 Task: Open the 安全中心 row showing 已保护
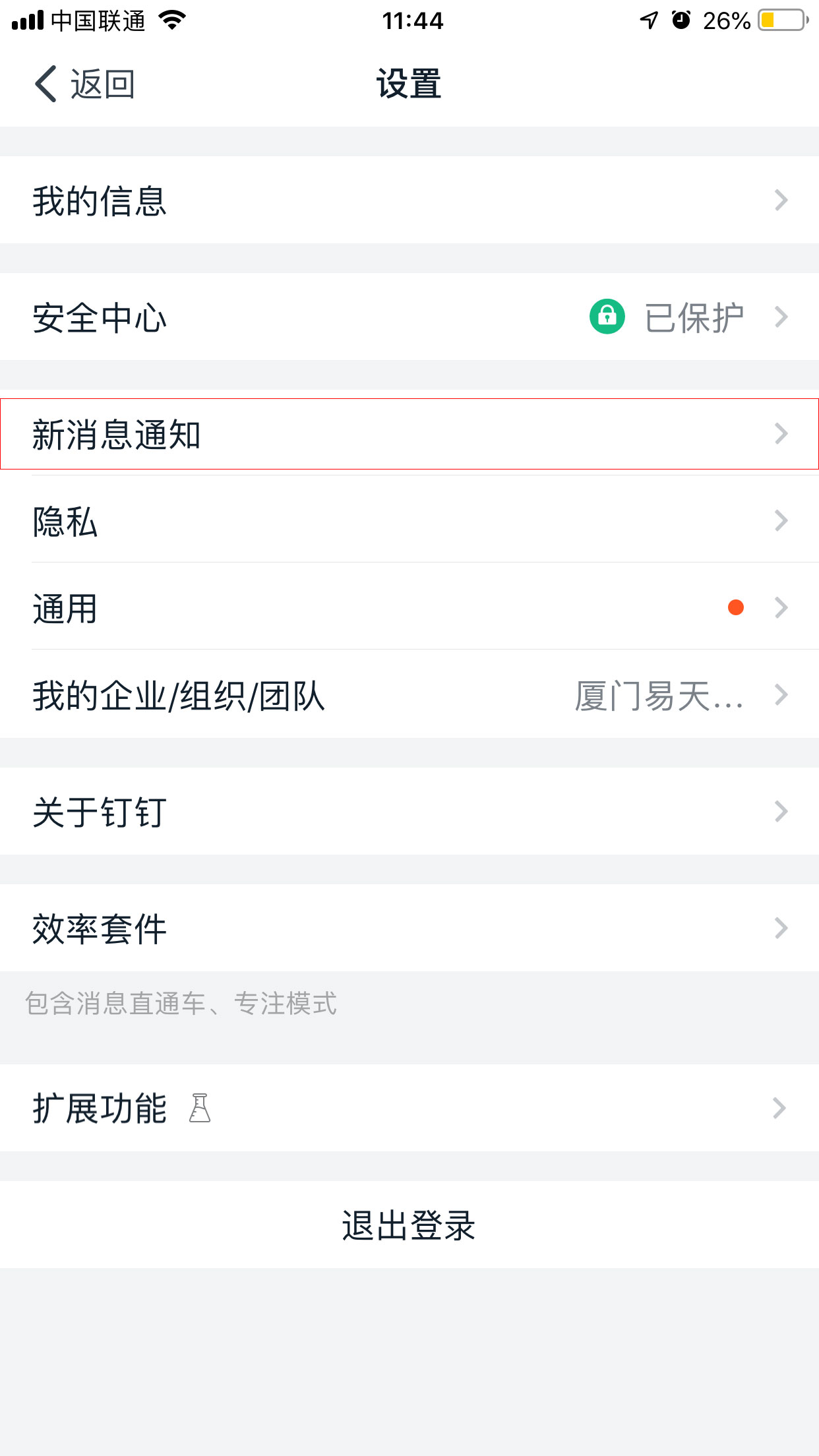(409, 317)
